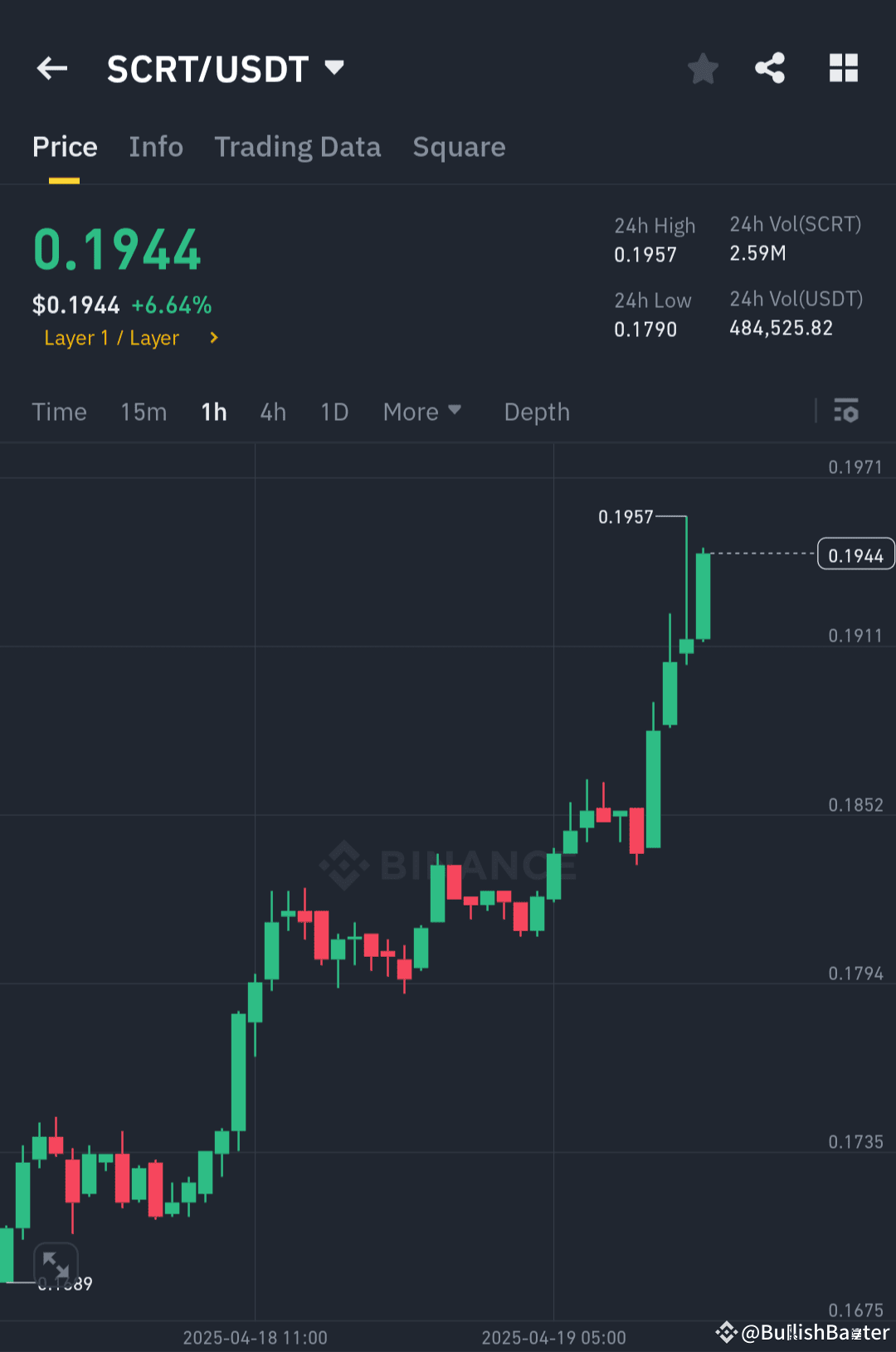
Task: Expand the More intervals dropdown
Action: point(422,412)
